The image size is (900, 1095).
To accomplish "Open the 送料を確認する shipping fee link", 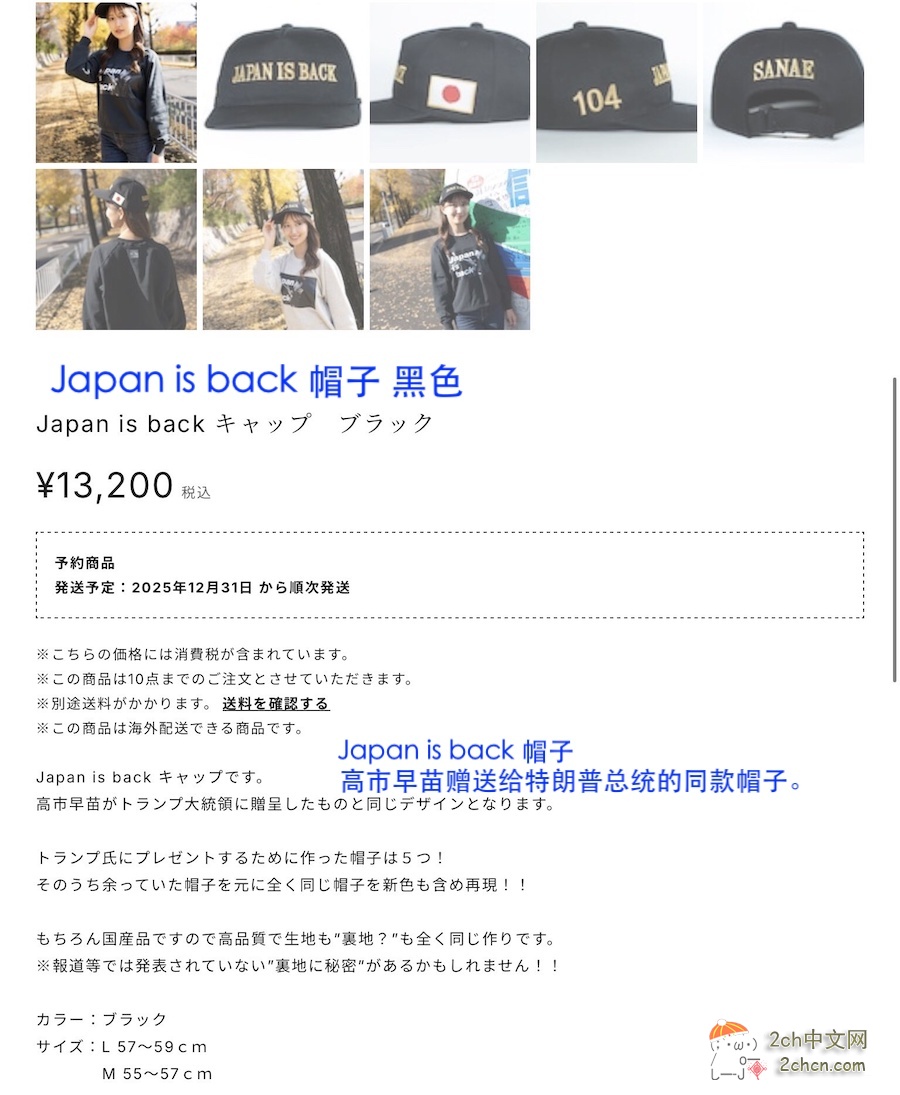I will tap(275, 704).
